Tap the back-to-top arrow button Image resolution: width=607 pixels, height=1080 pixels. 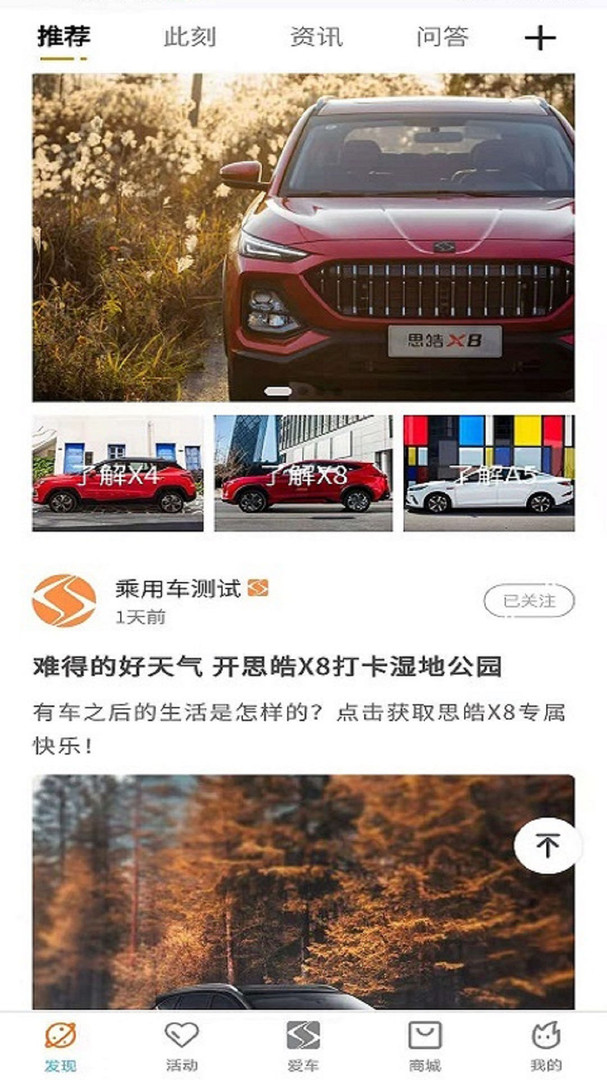[x=548, y=846]
